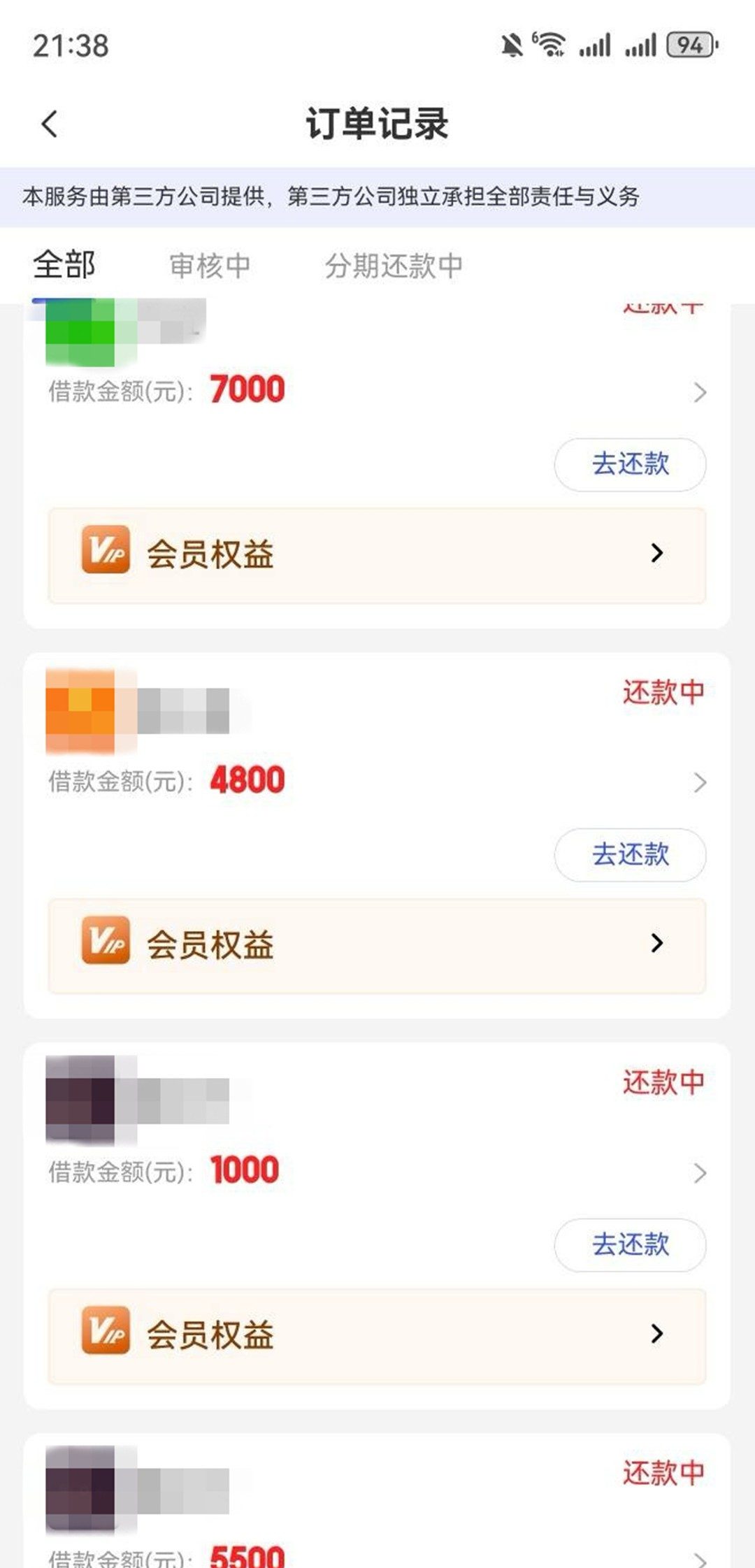
Task: Expand the 1000 loan order details
Action: click(x=700, y=1172)
